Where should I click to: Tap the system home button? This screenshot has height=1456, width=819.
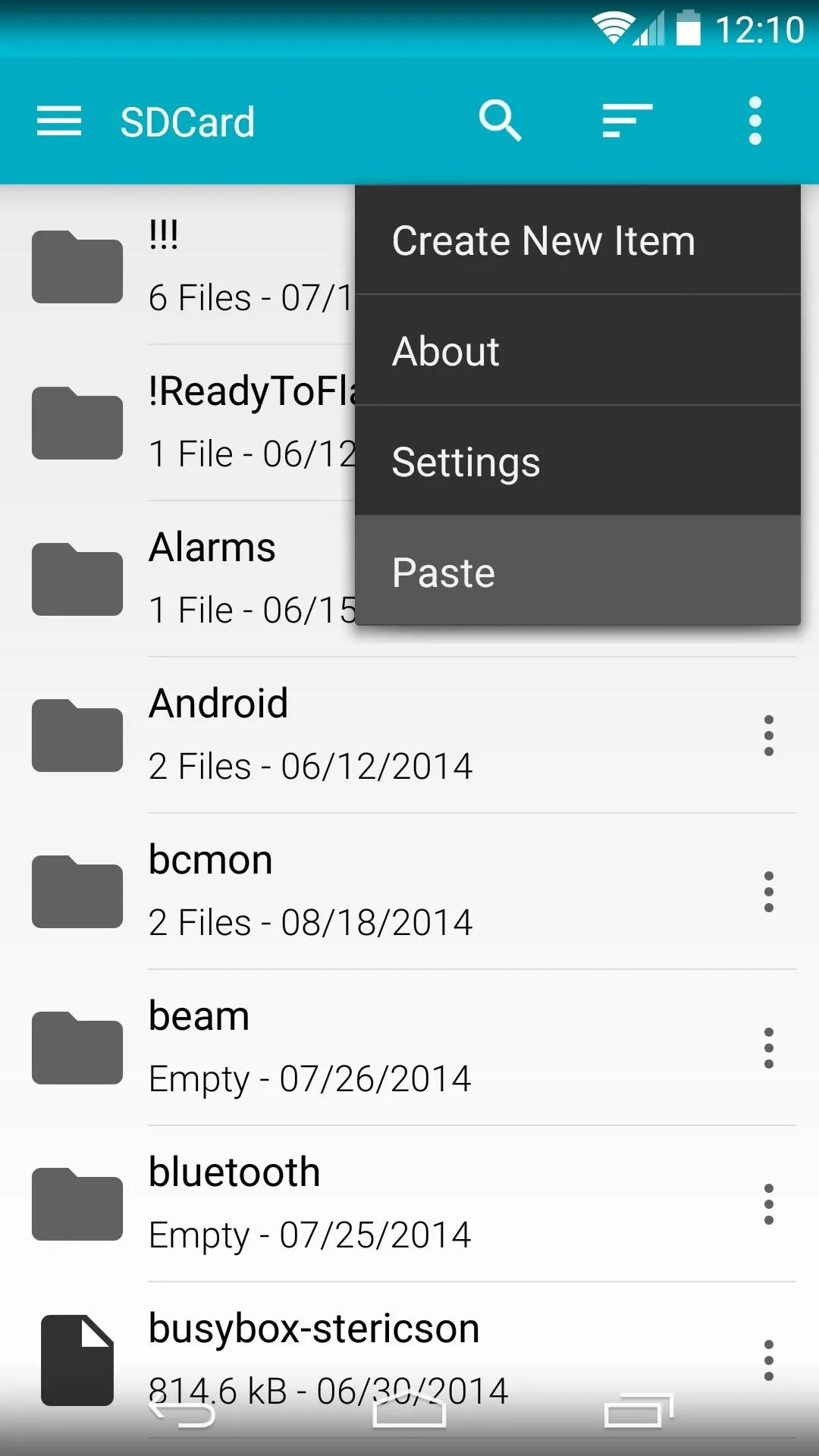[x=409, y=1410]
